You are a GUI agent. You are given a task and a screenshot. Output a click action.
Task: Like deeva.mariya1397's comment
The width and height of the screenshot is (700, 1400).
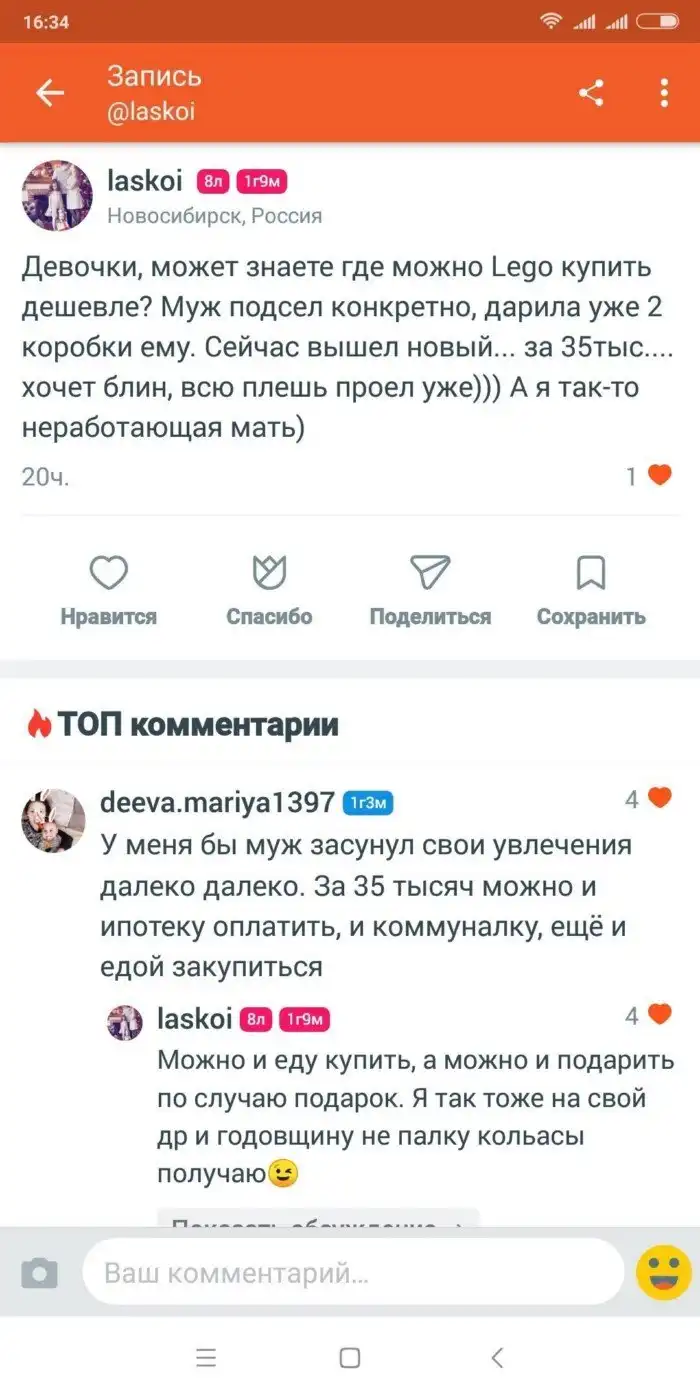coord(659,798)
